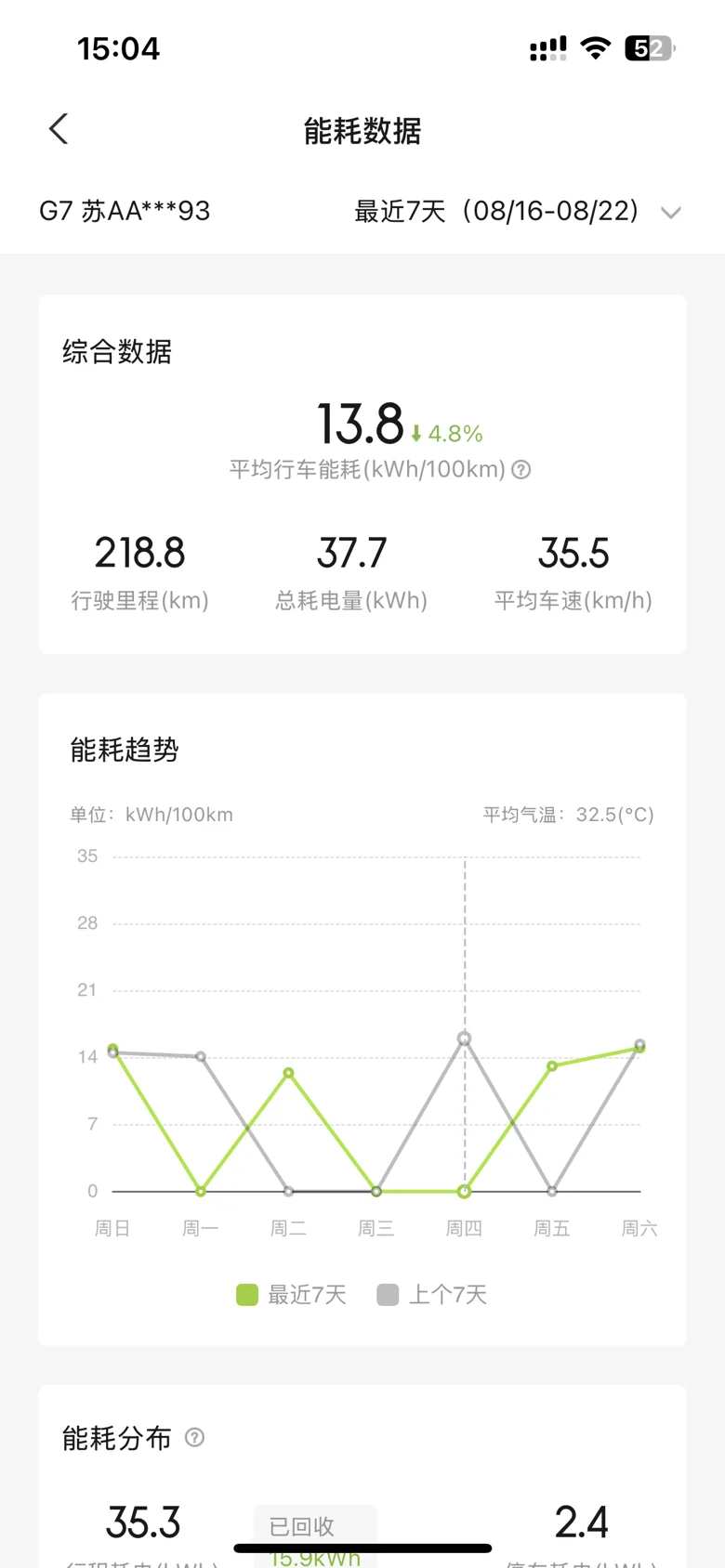This screenshot has height=1568, width=725.
Task: Toggle the 最近7天 legend series
Action: (x=291, y=1294)
